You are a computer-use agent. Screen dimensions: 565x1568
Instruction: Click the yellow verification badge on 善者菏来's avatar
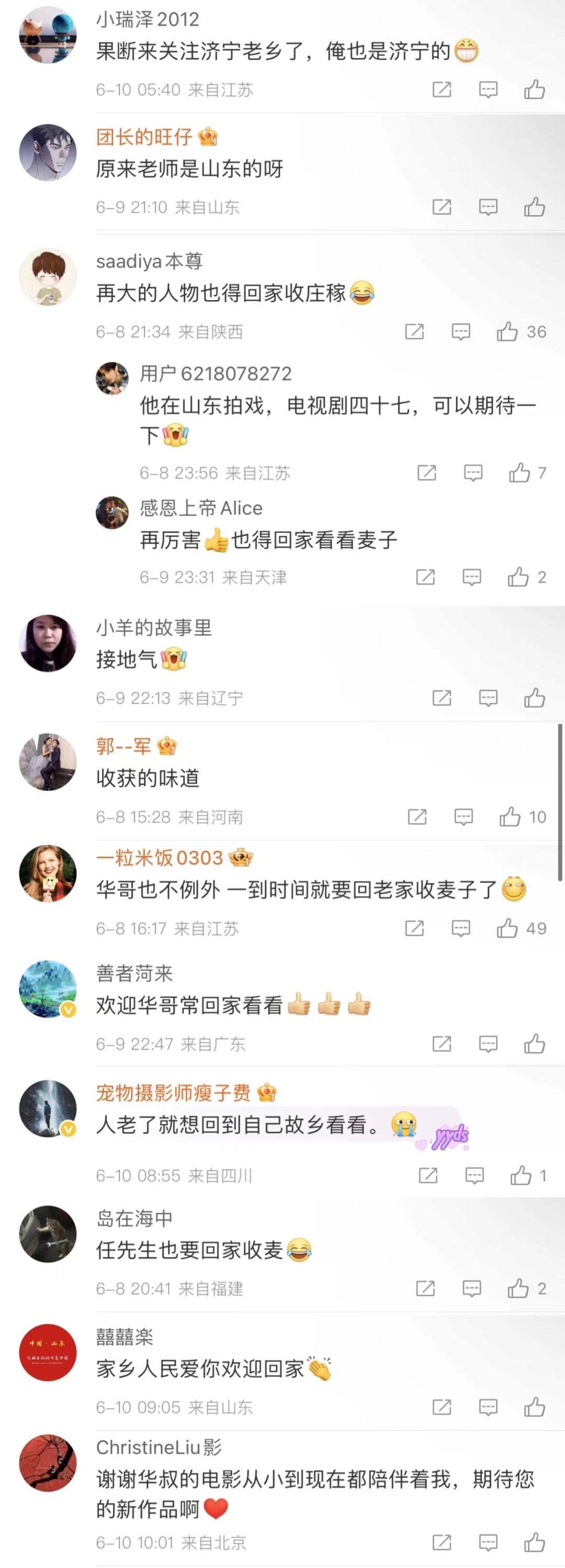(x=67, y=1010)
